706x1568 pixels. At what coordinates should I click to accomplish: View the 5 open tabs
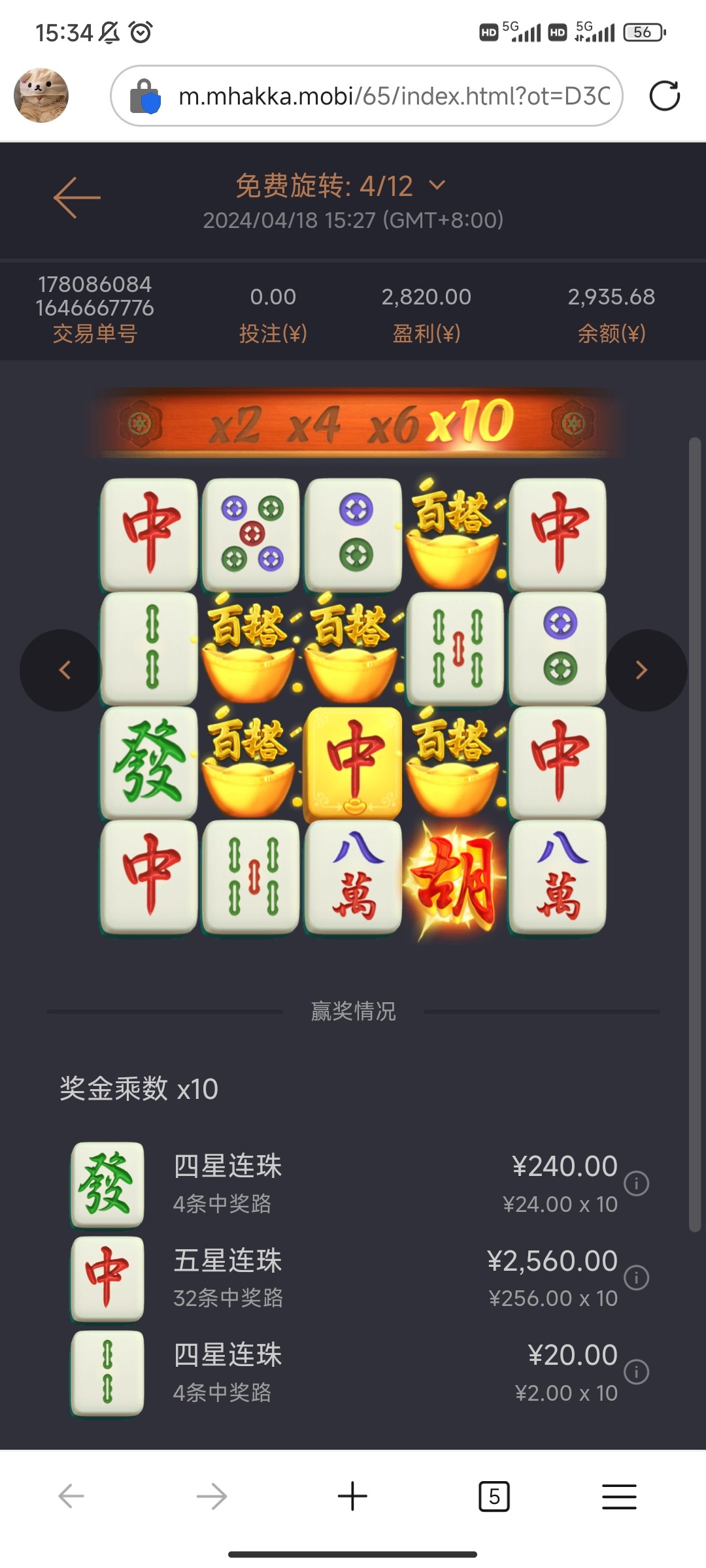[x=494, y=1496]
